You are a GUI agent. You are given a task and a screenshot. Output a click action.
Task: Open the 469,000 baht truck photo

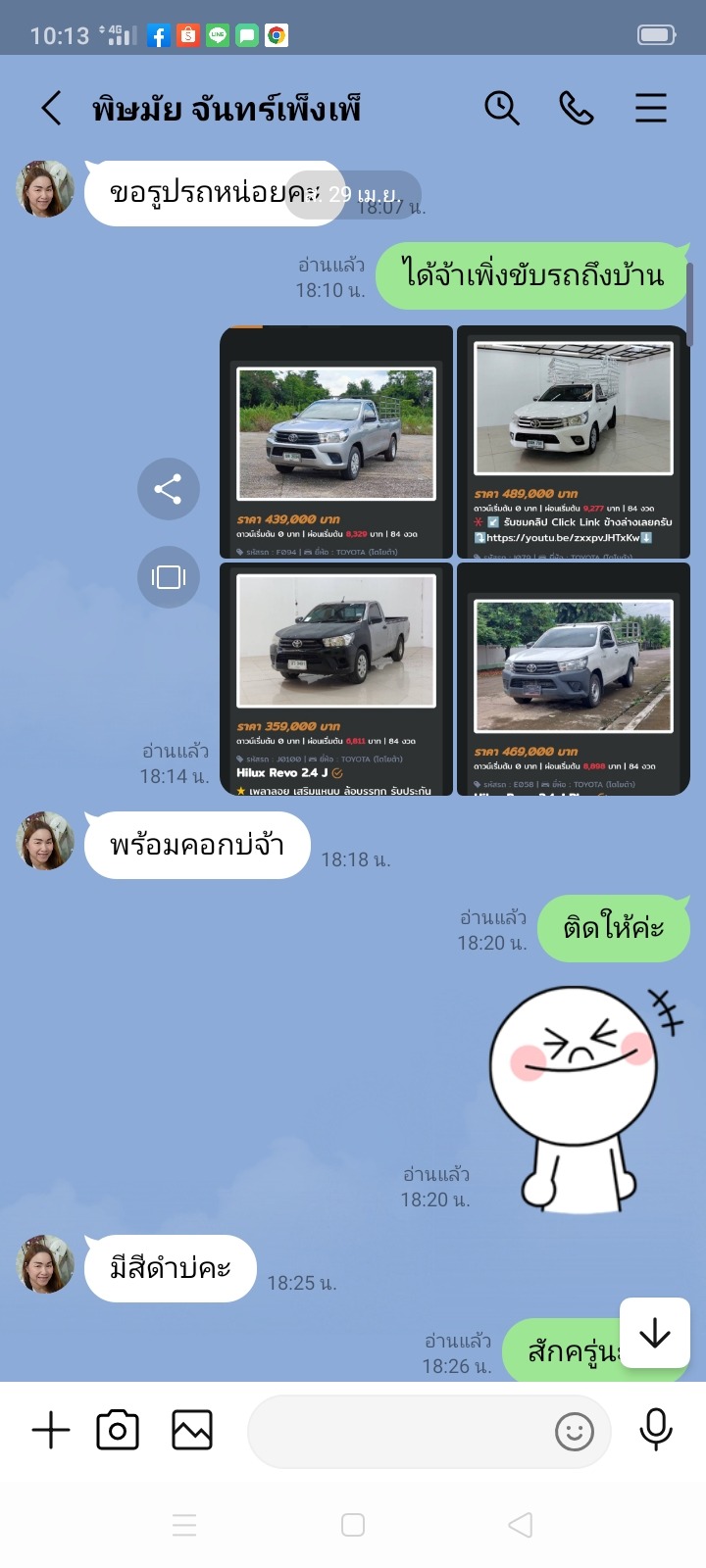(573, 679)
